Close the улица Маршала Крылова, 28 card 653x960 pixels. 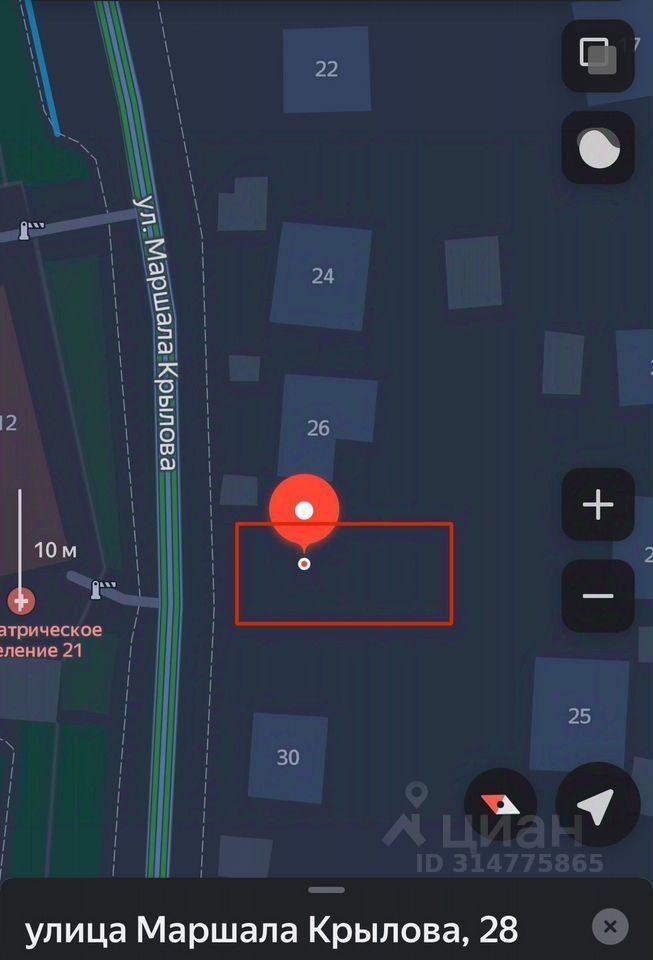pos(610,926)
